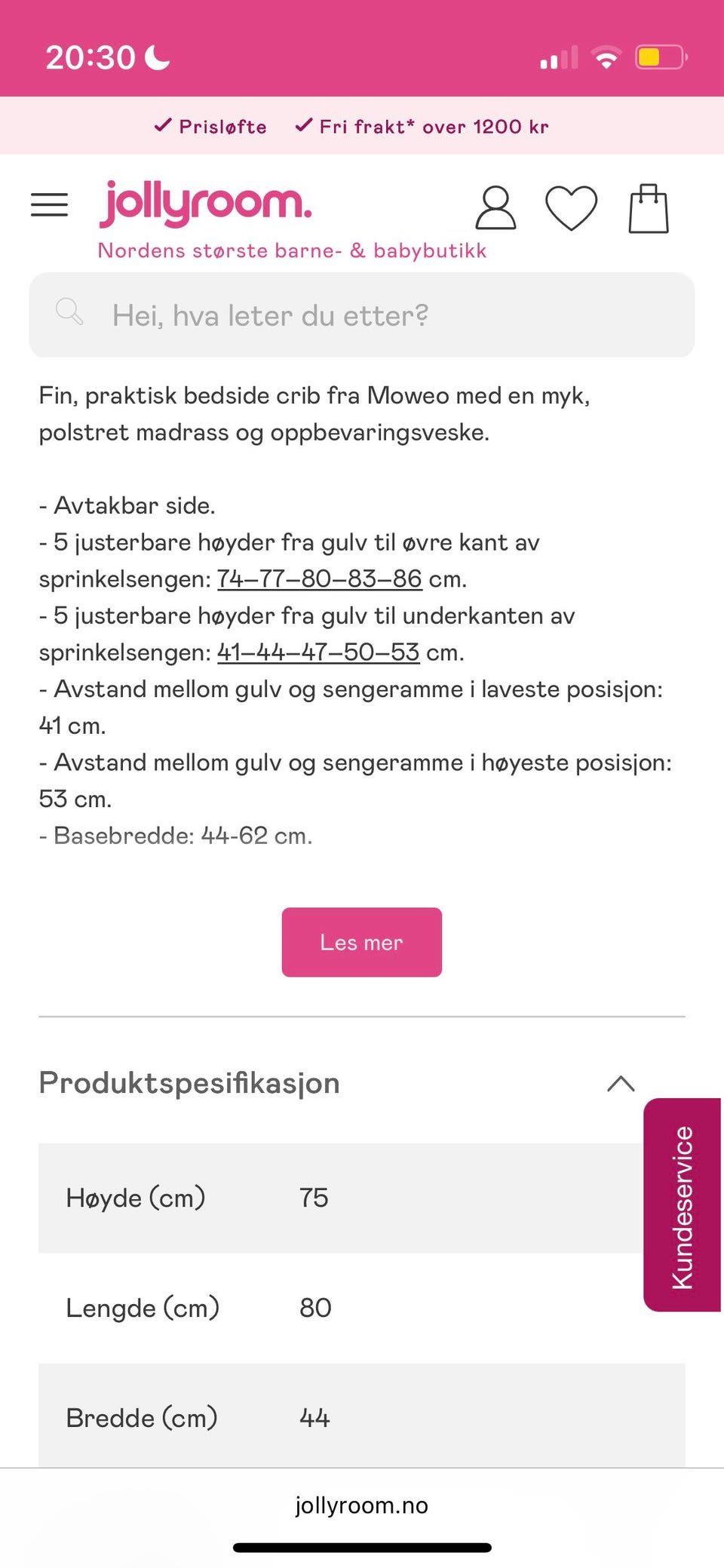Screen dimensions: 724x1568
Task: Expand description with Les mer
Action: 361,941
